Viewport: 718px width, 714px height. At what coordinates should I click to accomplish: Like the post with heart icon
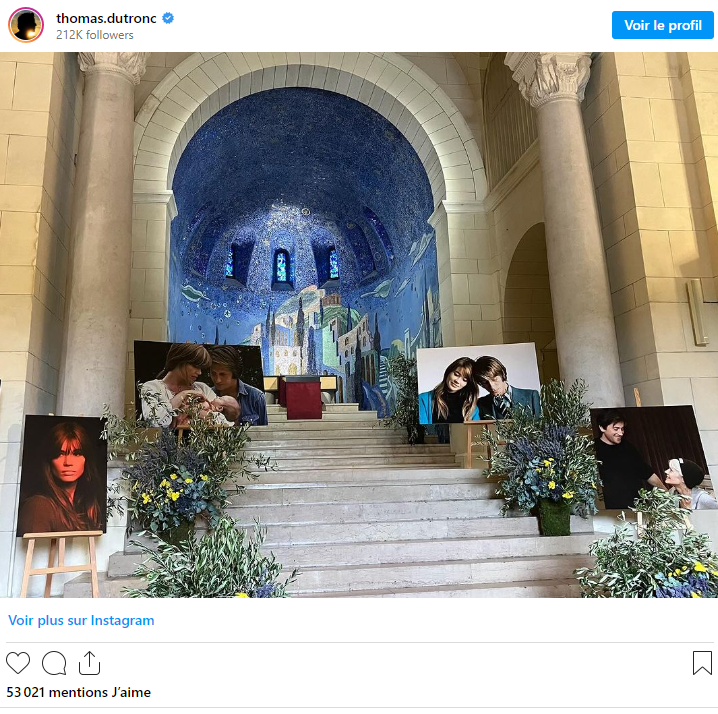[18, 662]
